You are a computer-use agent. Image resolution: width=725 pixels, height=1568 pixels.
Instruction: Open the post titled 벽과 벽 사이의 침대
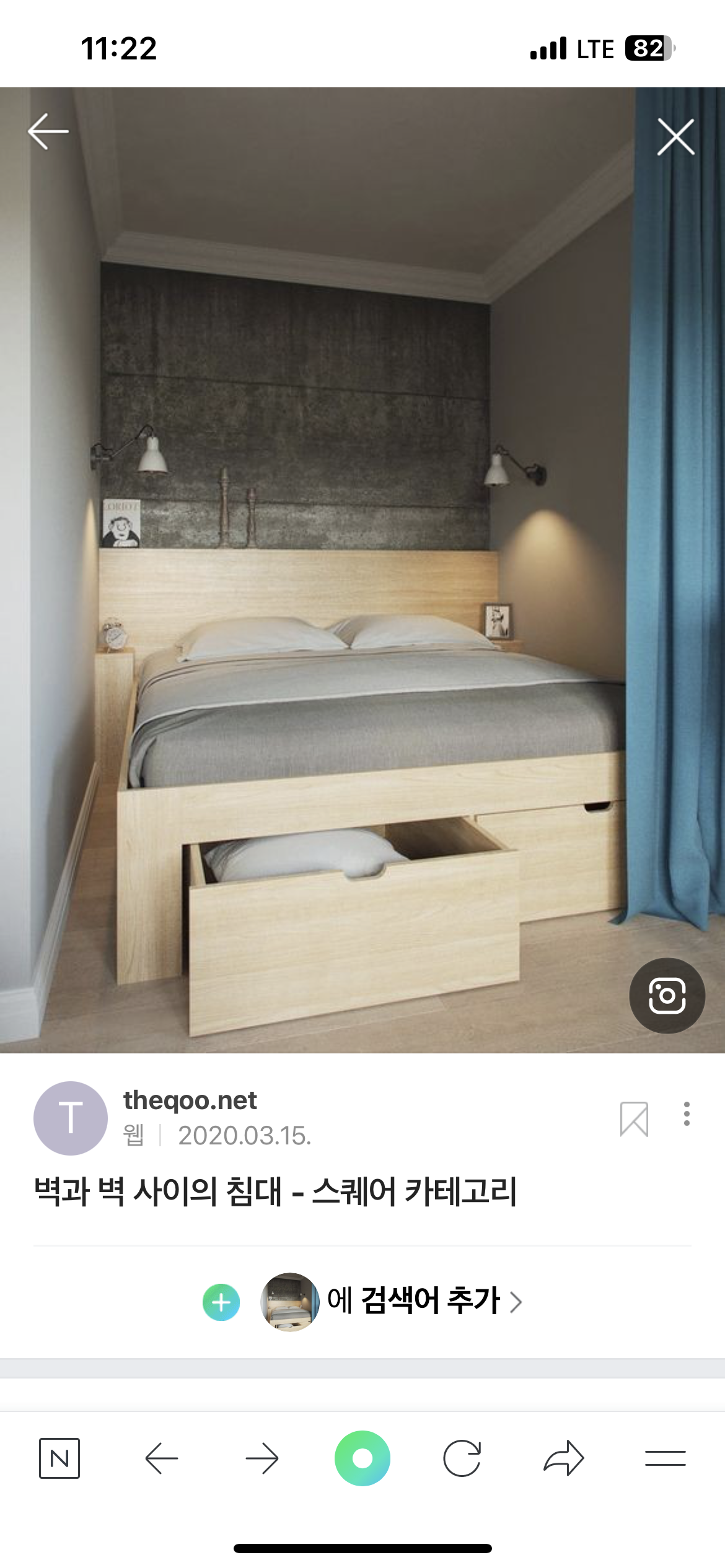click(x=275, y=1190)
